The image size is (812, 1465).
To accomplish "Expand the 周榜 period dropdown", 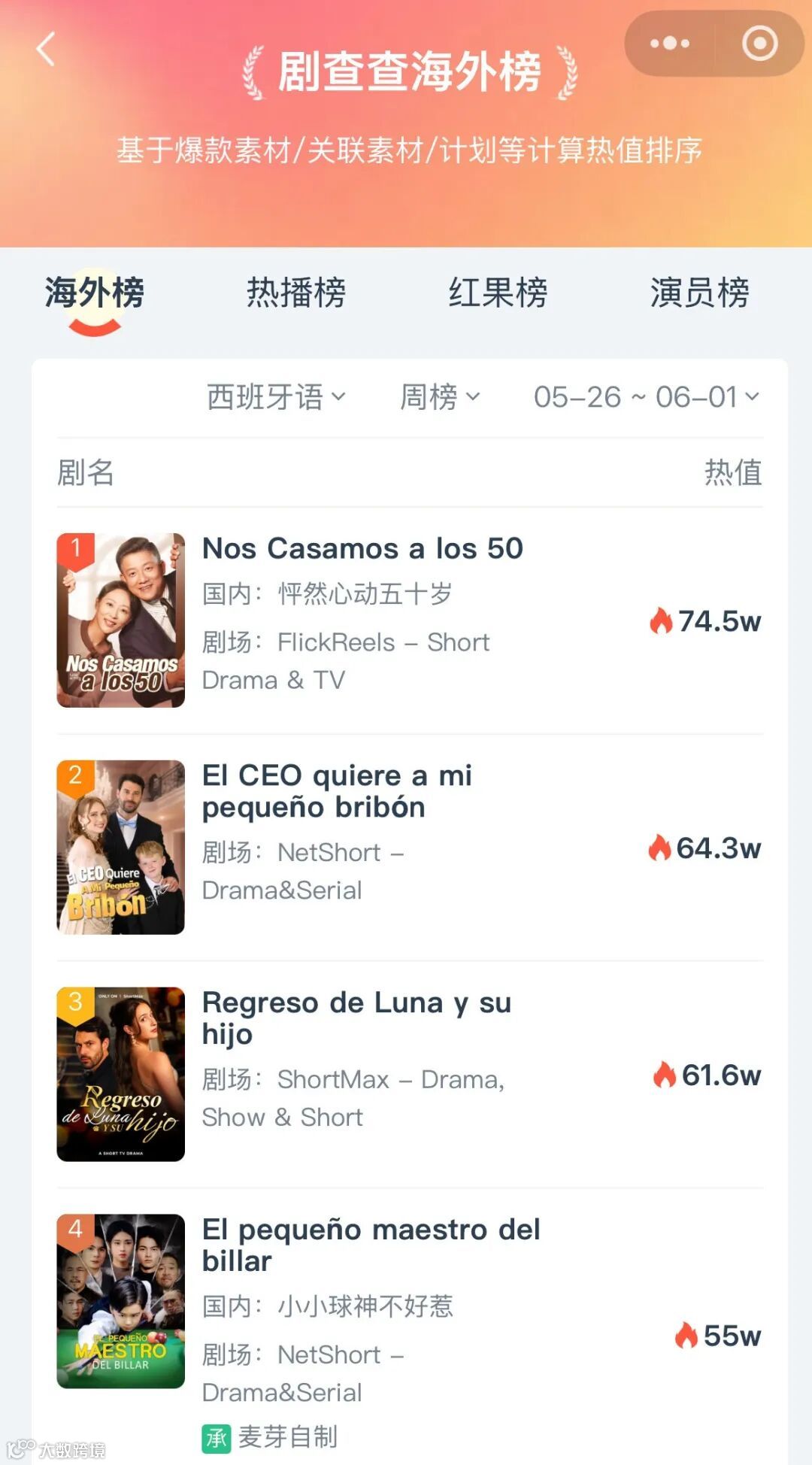I will click(x=440, y=397).
